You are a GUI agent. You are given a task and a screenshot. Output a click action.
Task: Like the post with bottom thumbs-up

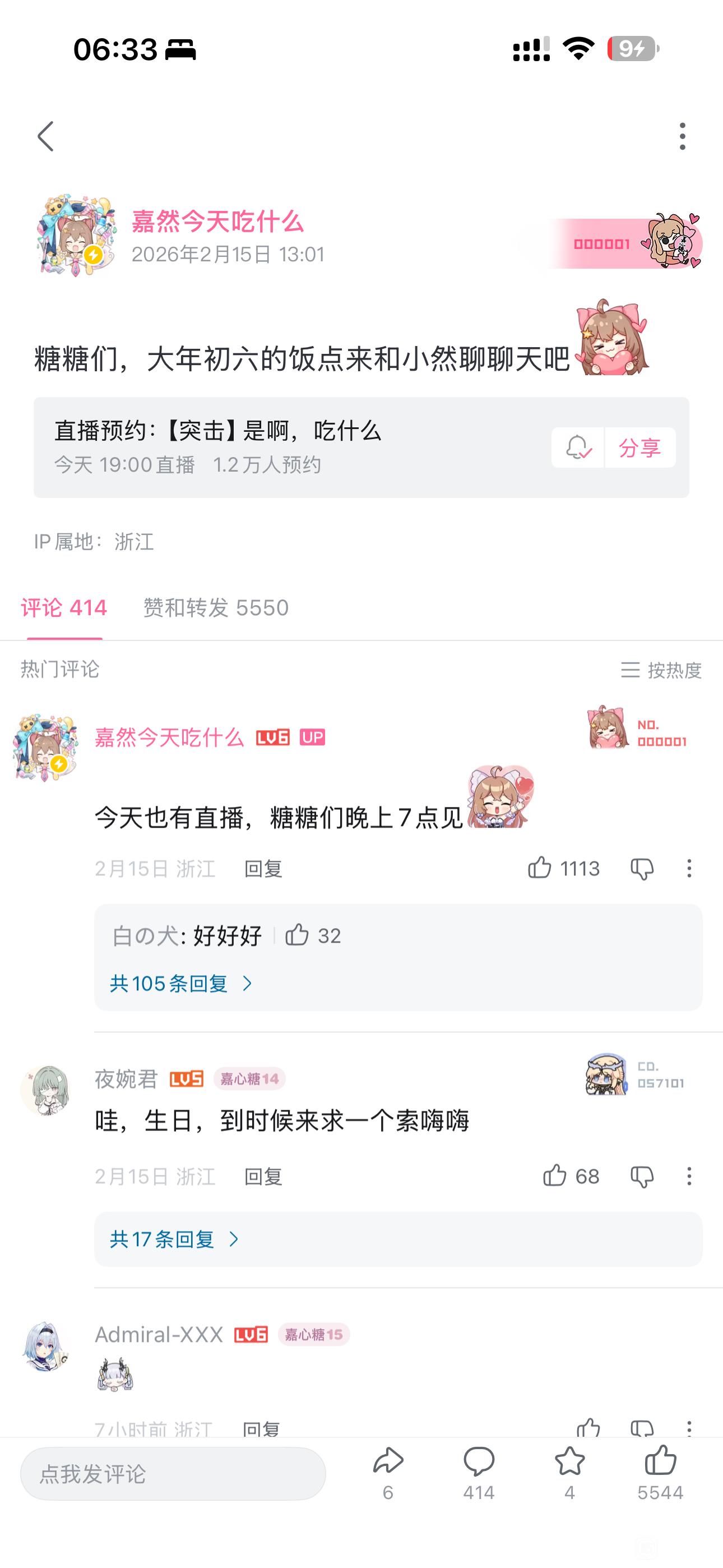660,1473
